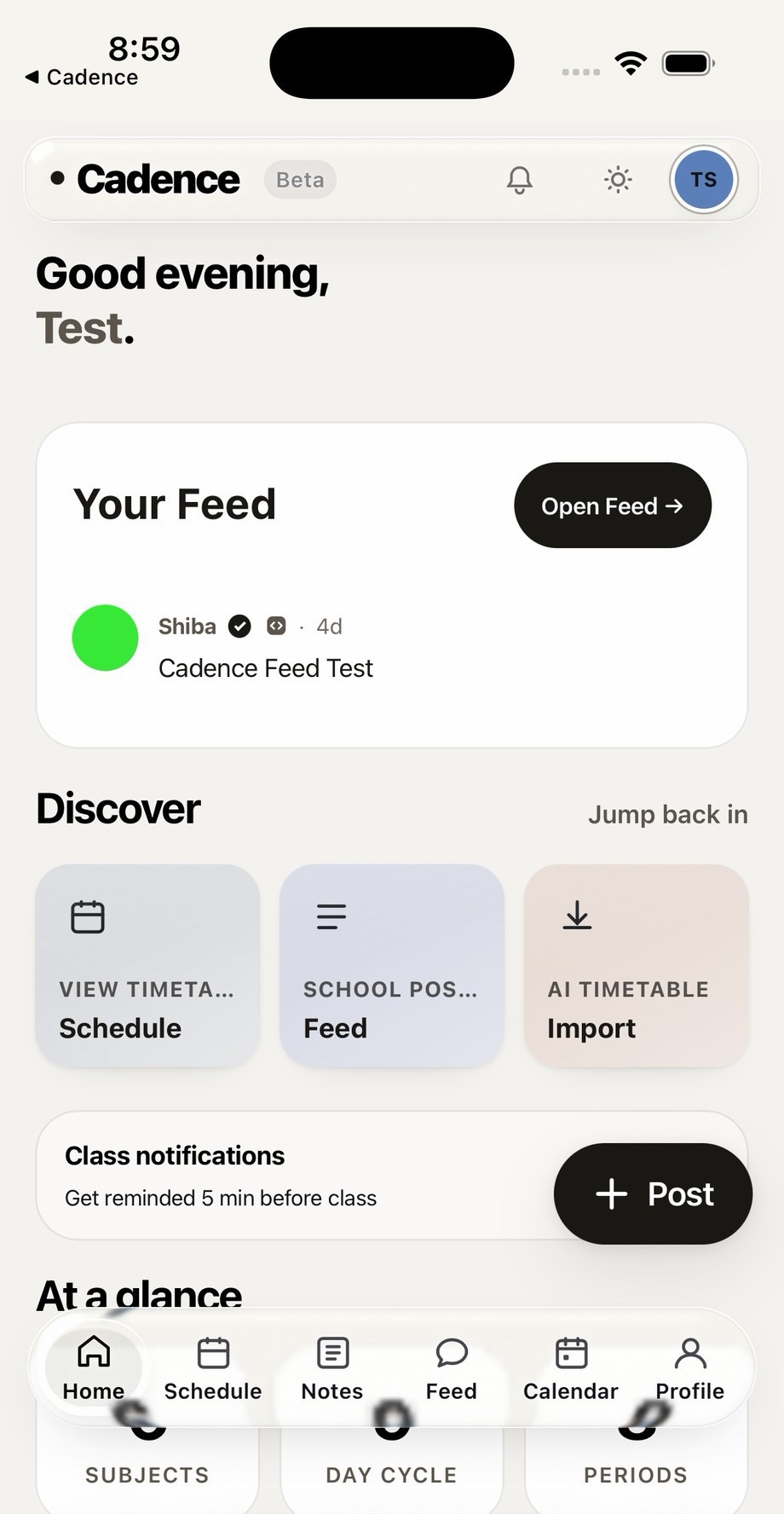Open the notifications bell
784x1514 pixels.
(x=520, y=180)
